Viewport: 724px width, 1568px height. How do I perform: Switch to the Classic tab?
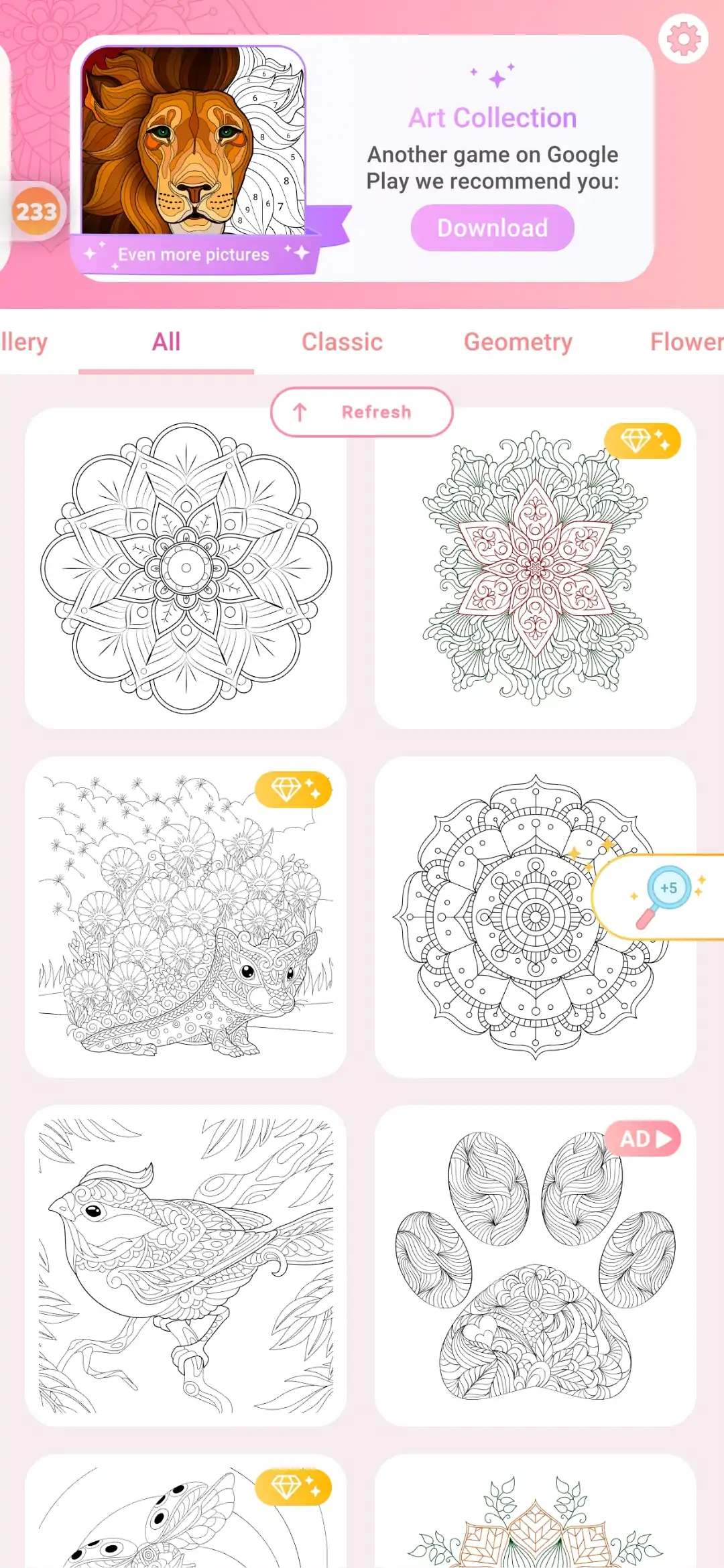[342, 342]
